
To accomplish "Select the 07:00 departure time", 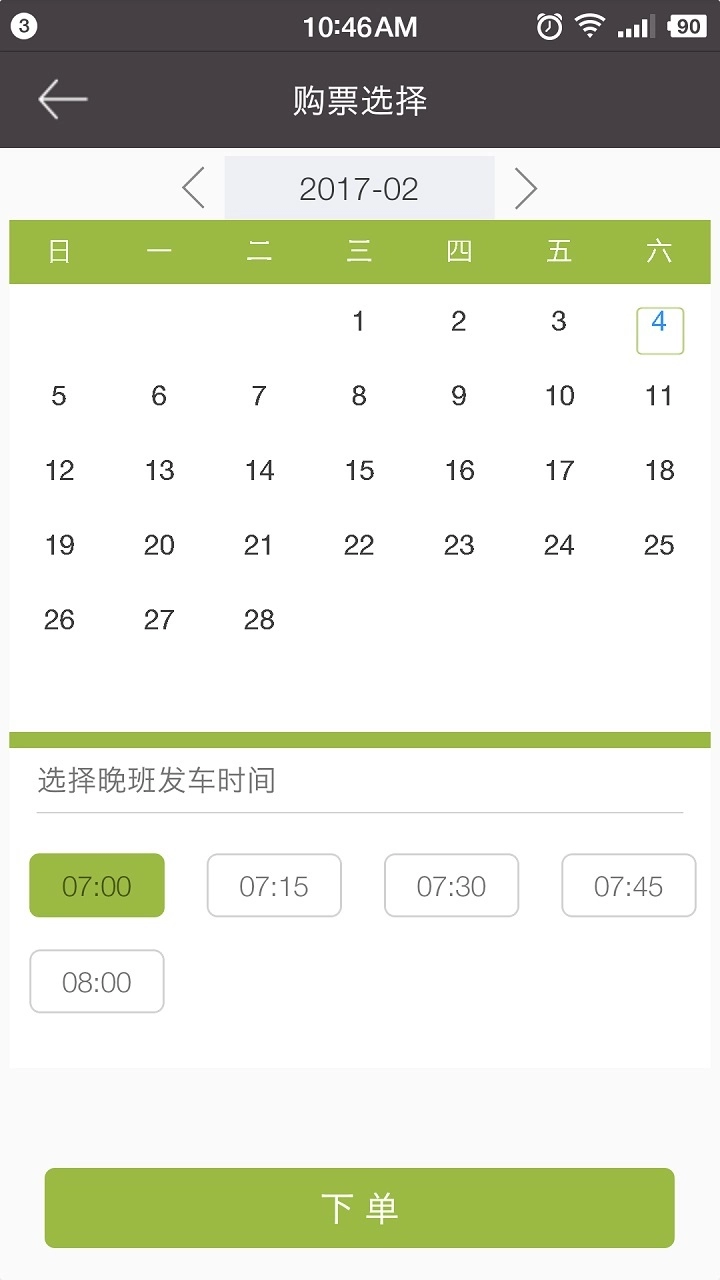I will coord(96,885).
